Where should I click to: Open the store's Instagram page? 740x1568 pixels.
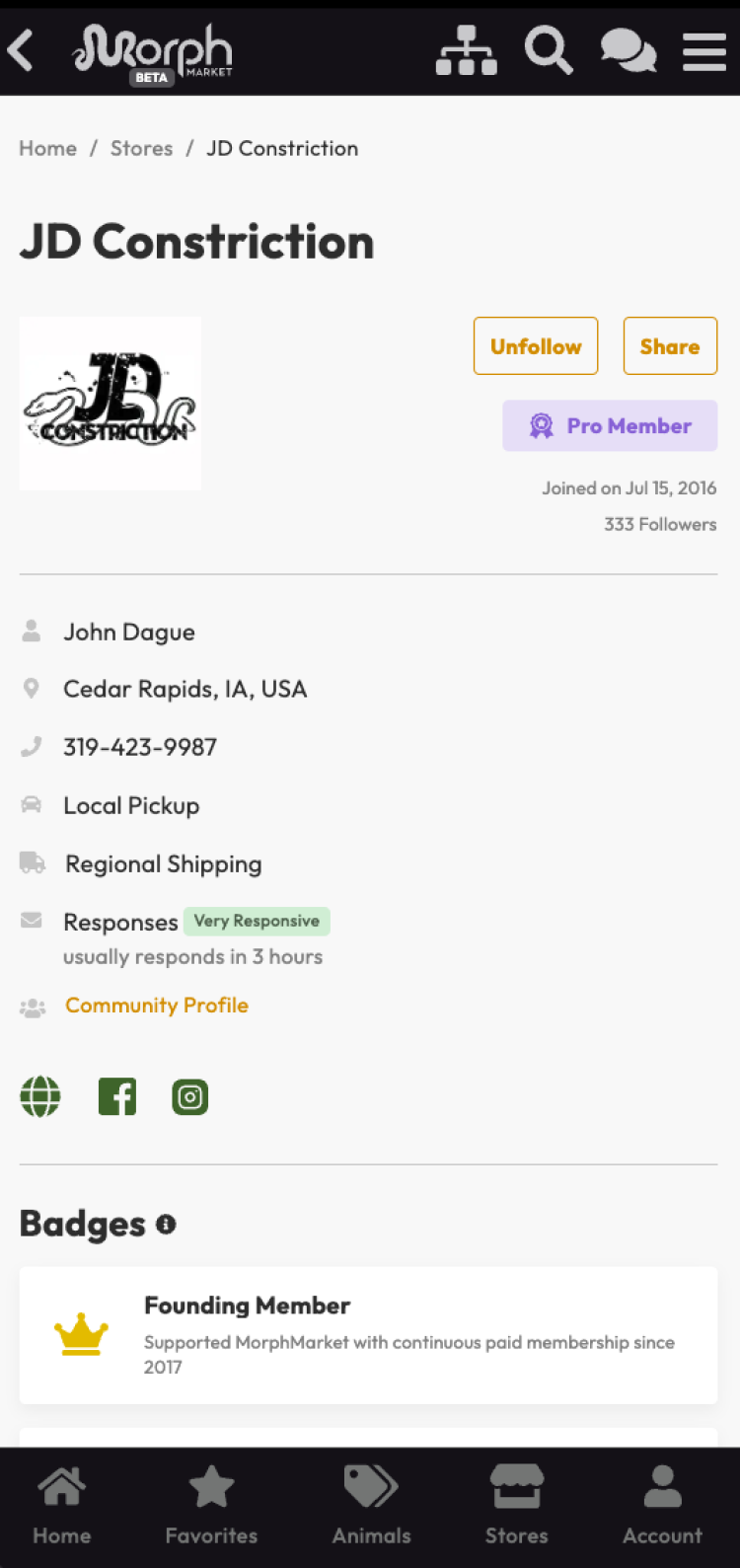190,1097
